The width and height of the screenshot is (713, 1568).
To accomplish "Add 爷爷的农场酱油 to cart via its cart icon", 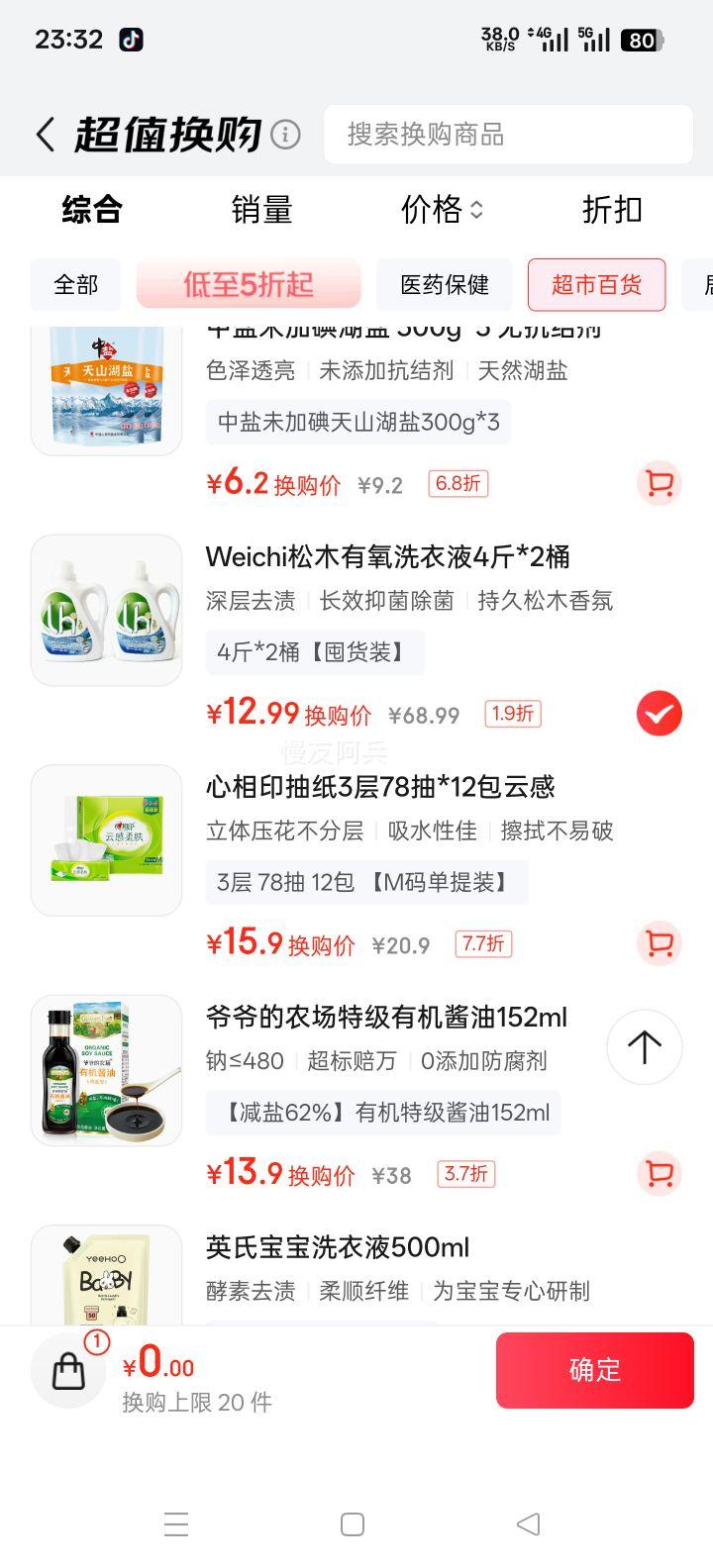I will 659,1174.
